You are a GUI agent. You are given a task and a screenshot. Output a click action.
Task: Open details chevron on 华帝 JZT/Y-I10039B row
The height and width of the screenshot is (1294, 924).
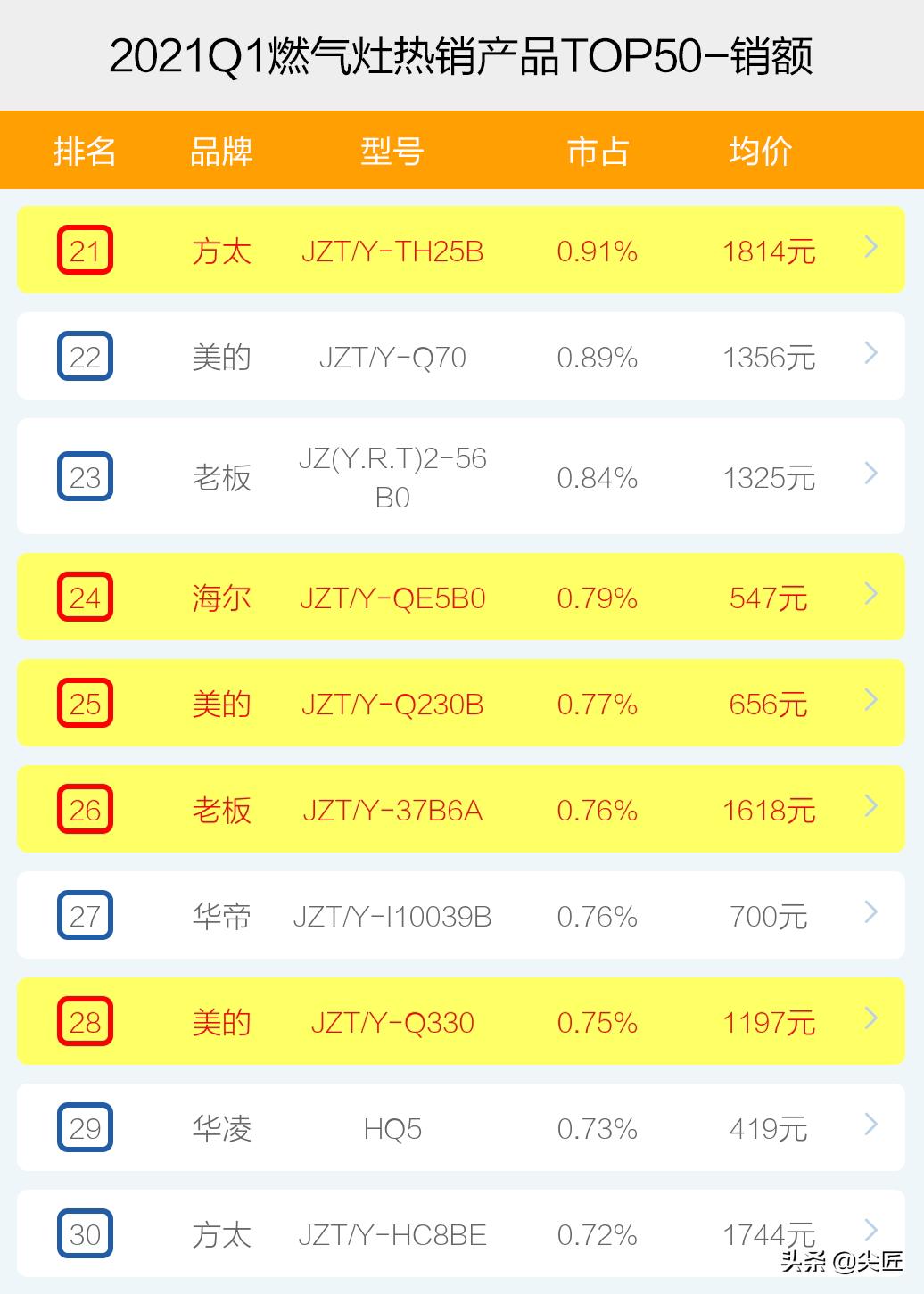[870, 916]
